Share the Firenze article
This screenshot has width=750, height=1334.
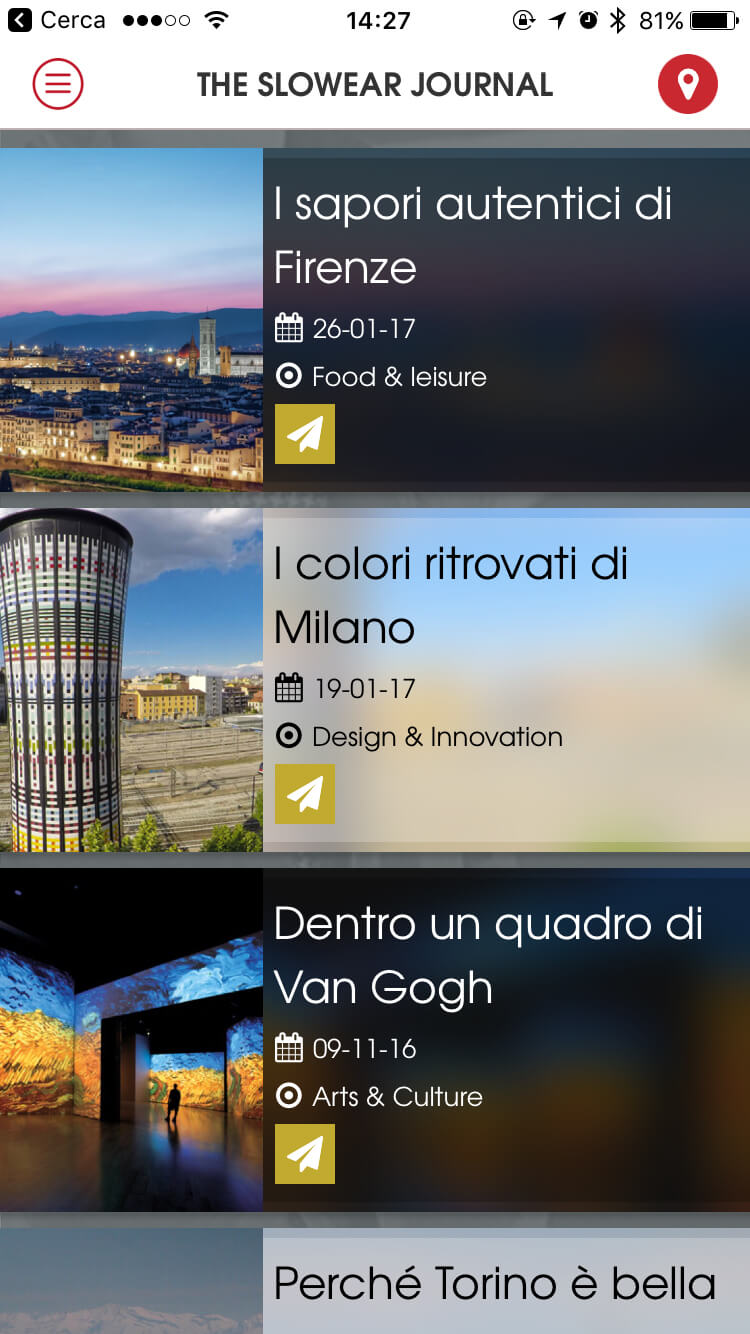[305, 434]
